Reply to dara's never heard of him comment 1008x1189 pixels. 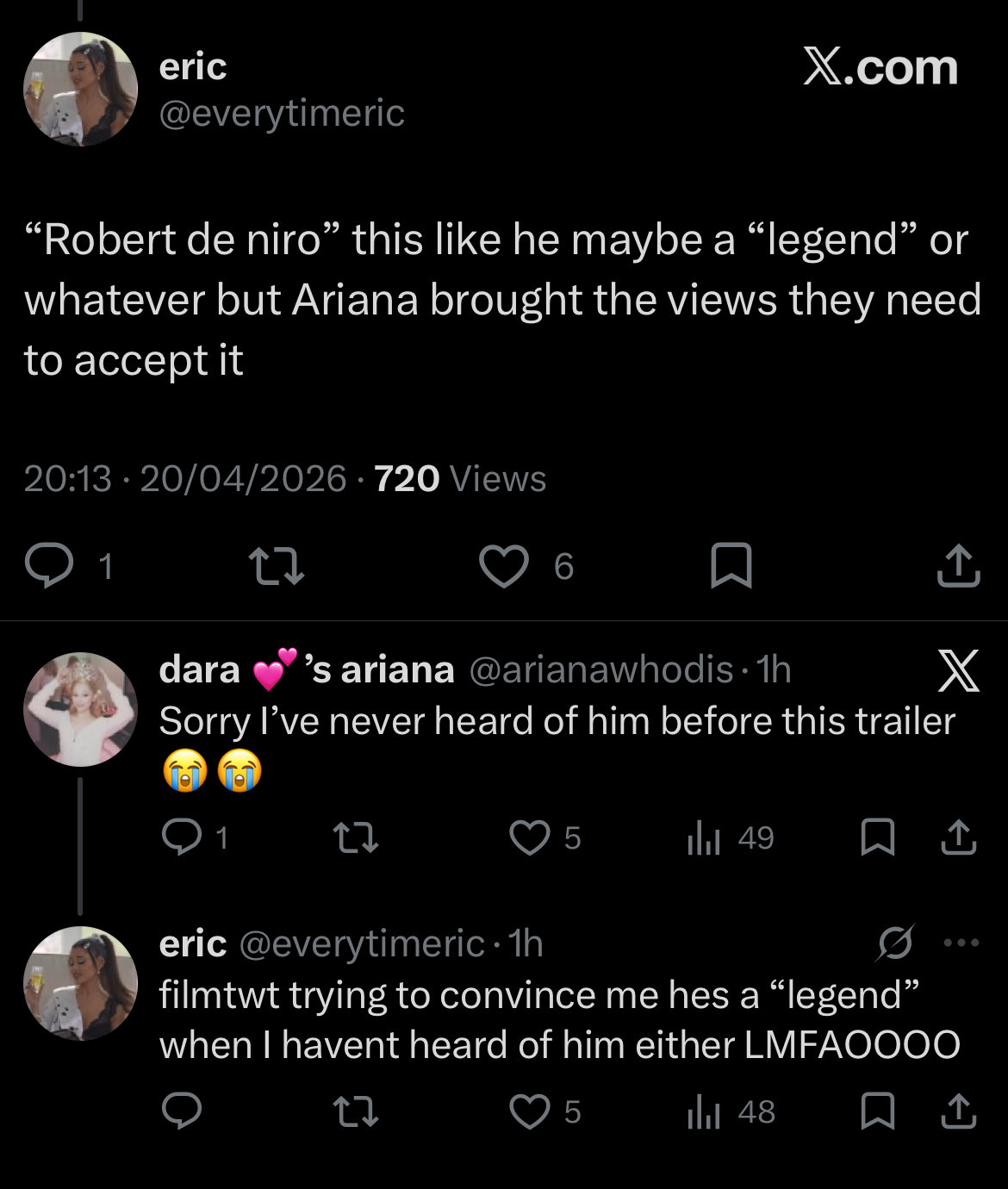coord(182,837)
